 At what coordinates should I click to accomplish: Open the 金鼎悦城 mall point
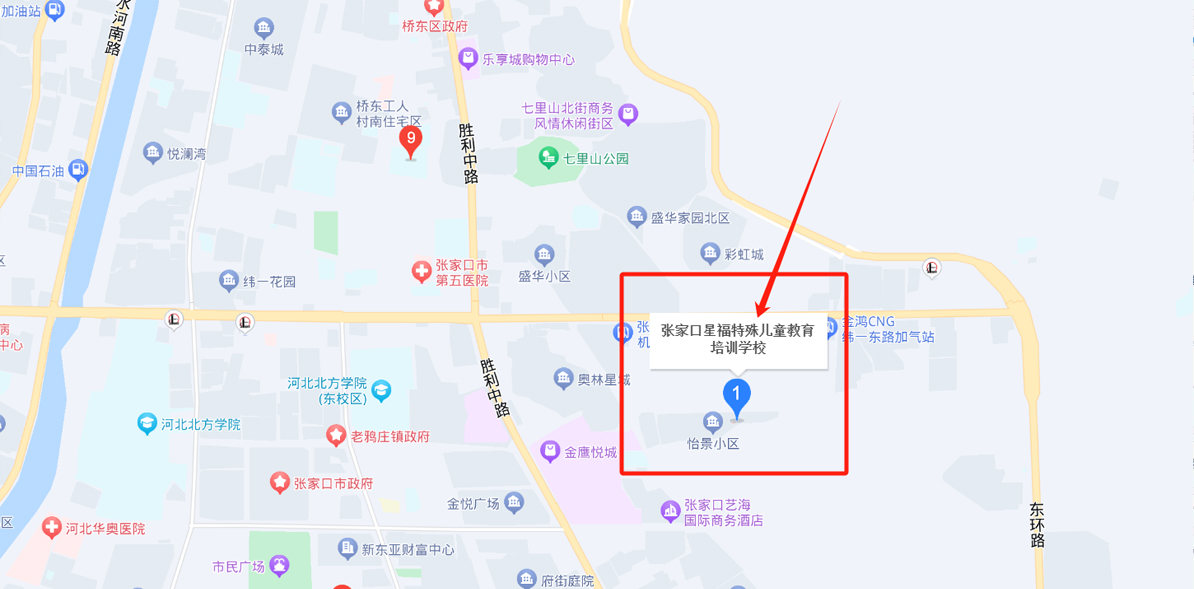coord(550,452)
